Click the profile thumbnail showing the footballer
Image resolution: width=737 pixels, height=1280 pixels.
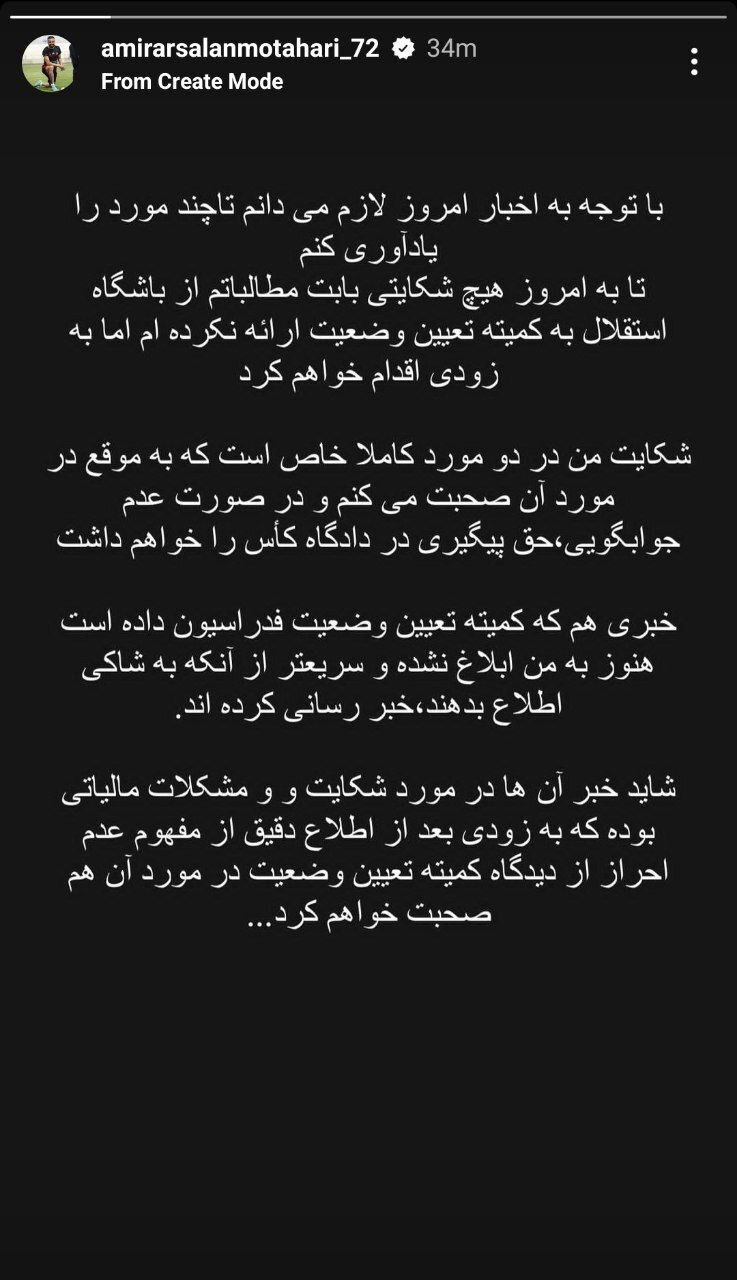tap(52, 60)
